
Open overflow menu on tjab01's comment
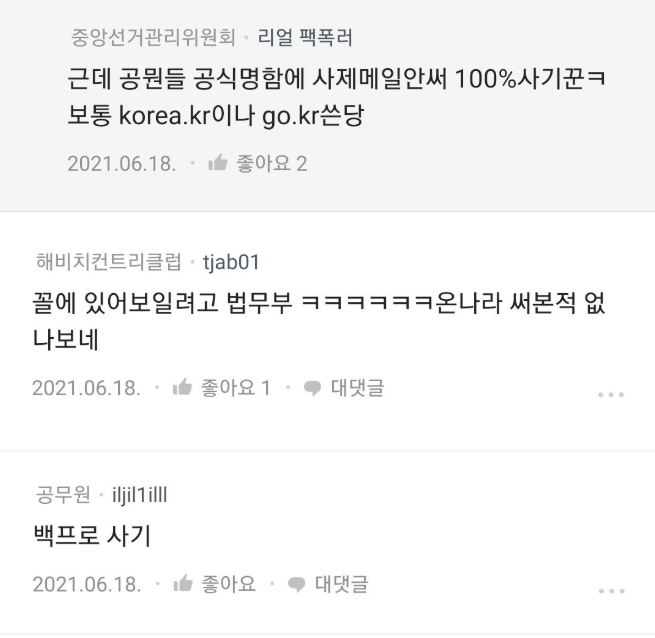611,394
